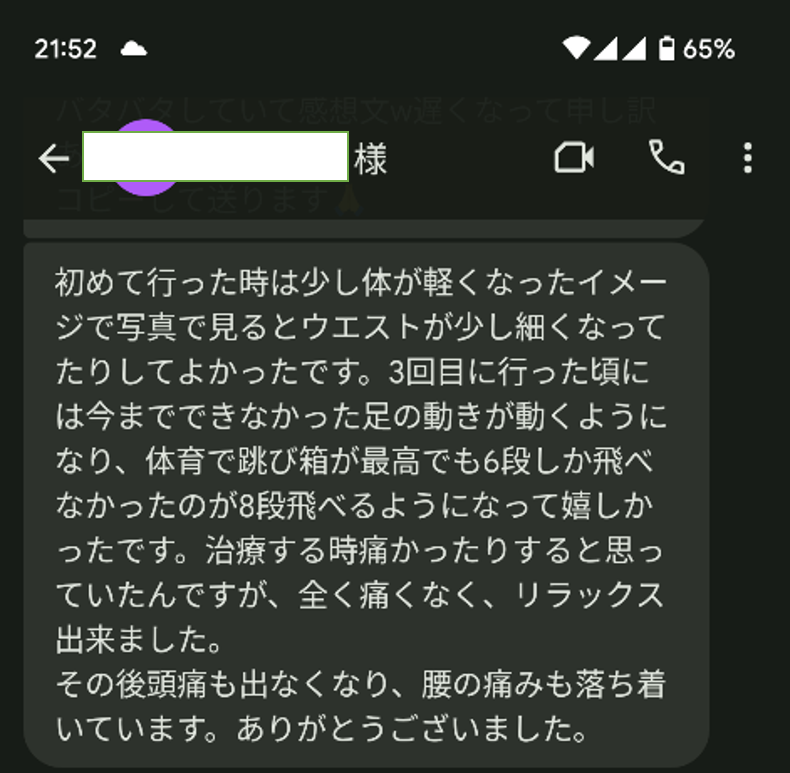Start a voice call

(x=666, y=158)
